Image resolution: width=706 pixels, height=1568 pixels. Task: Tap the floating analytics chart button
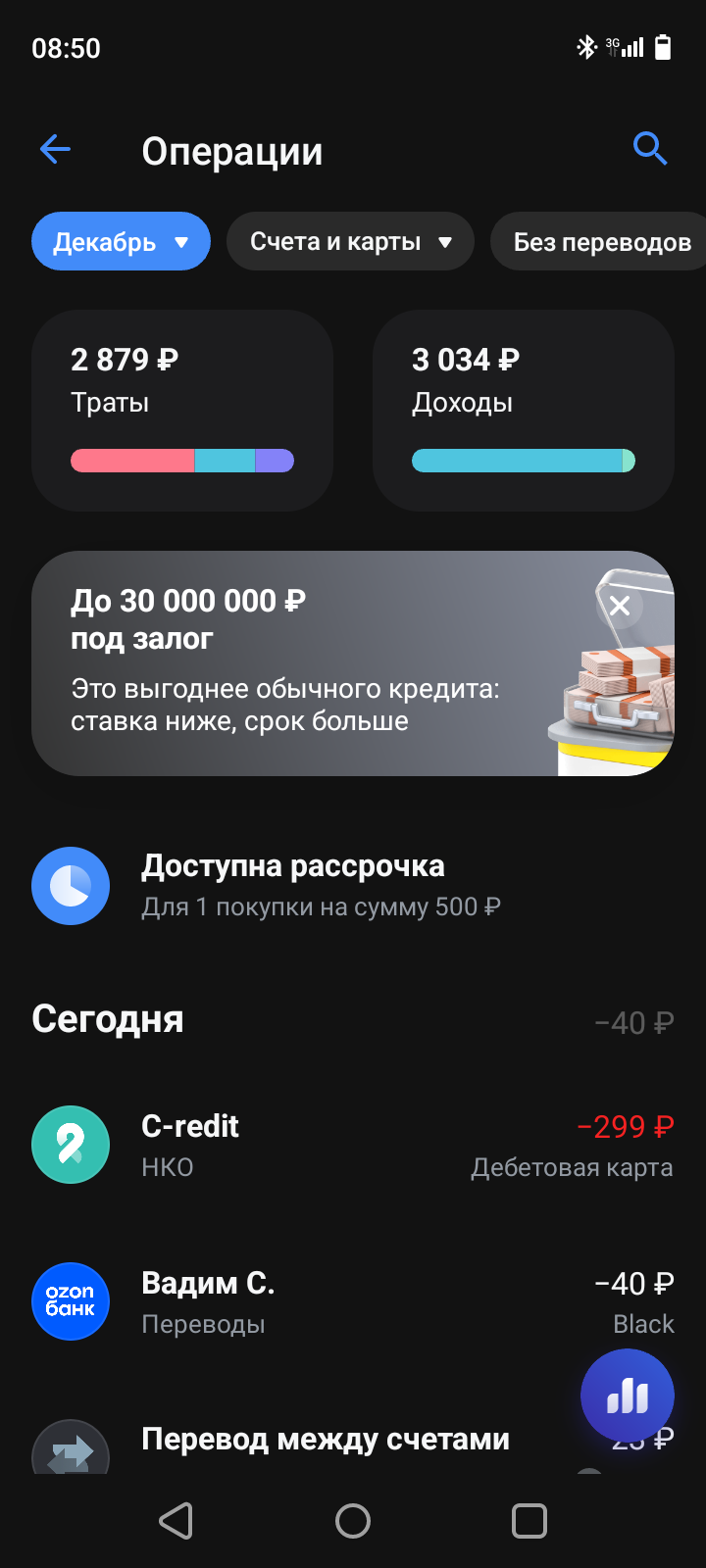click(x=628, y=1396)
